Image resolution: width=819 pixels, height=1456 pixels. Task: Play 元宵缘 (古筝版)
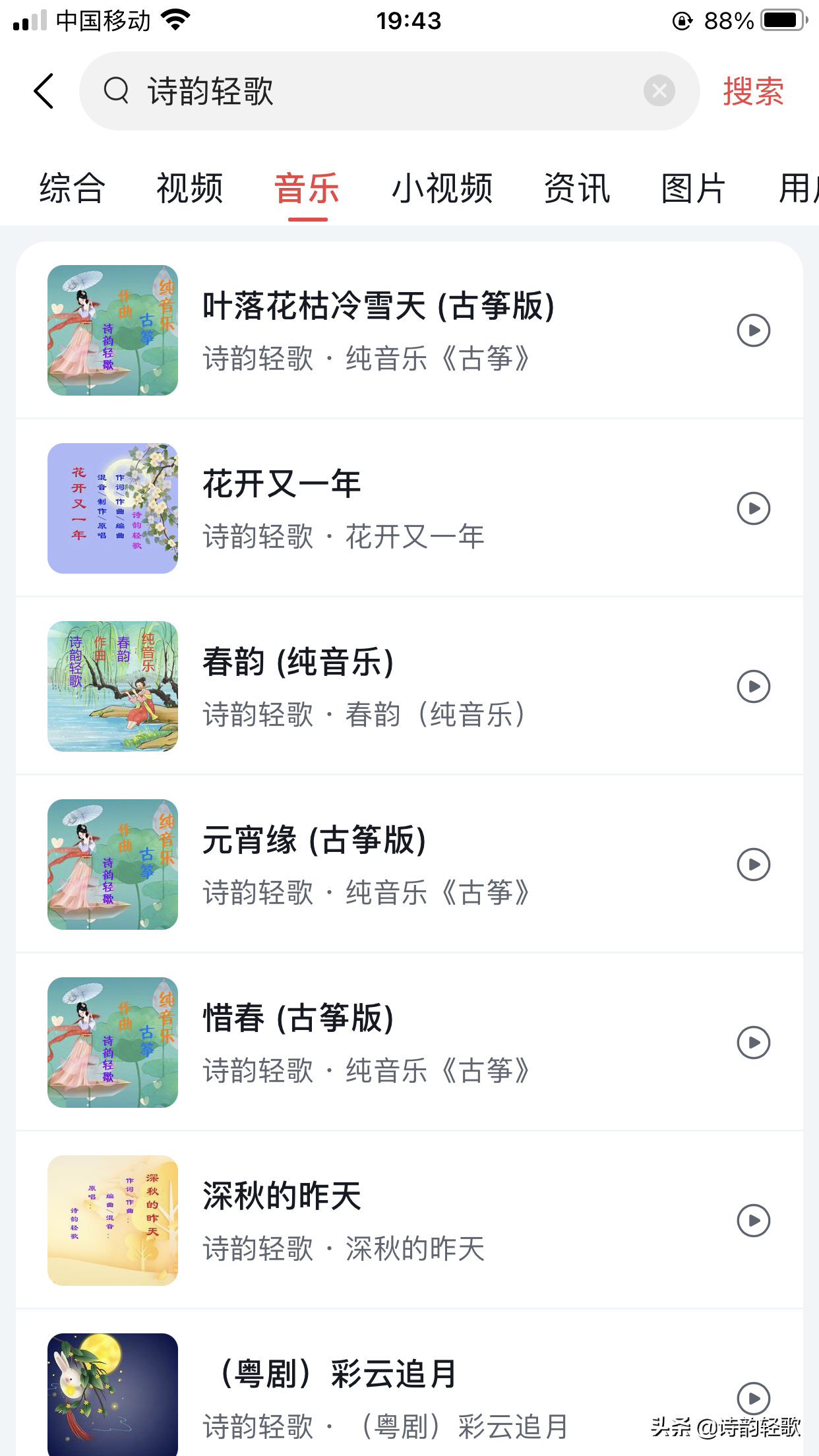point(753,865)
